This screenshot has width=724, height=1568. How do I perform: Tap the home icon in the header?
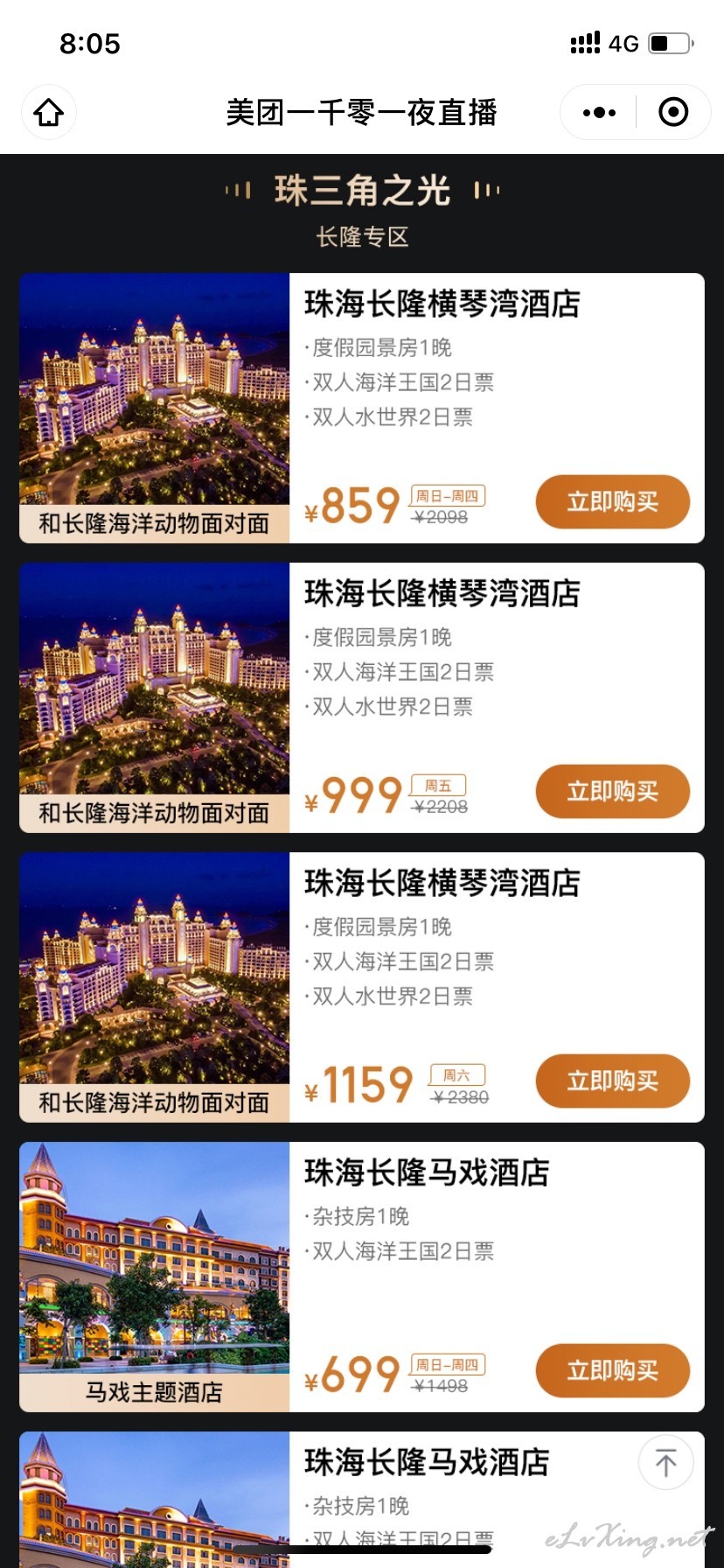click(49, 112)
